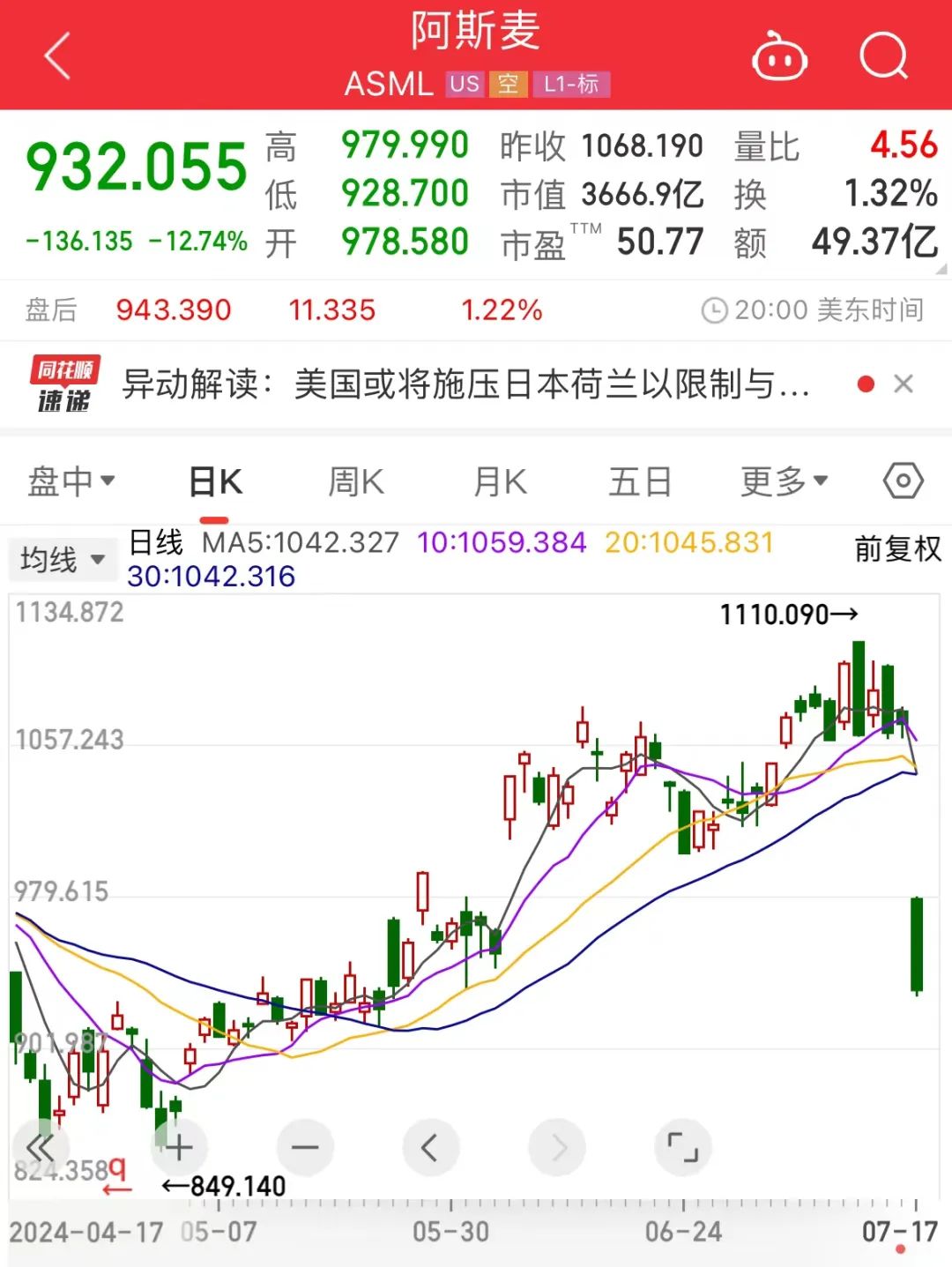
Task: Switch to 月K monthly chart
Action: [500, 482]
